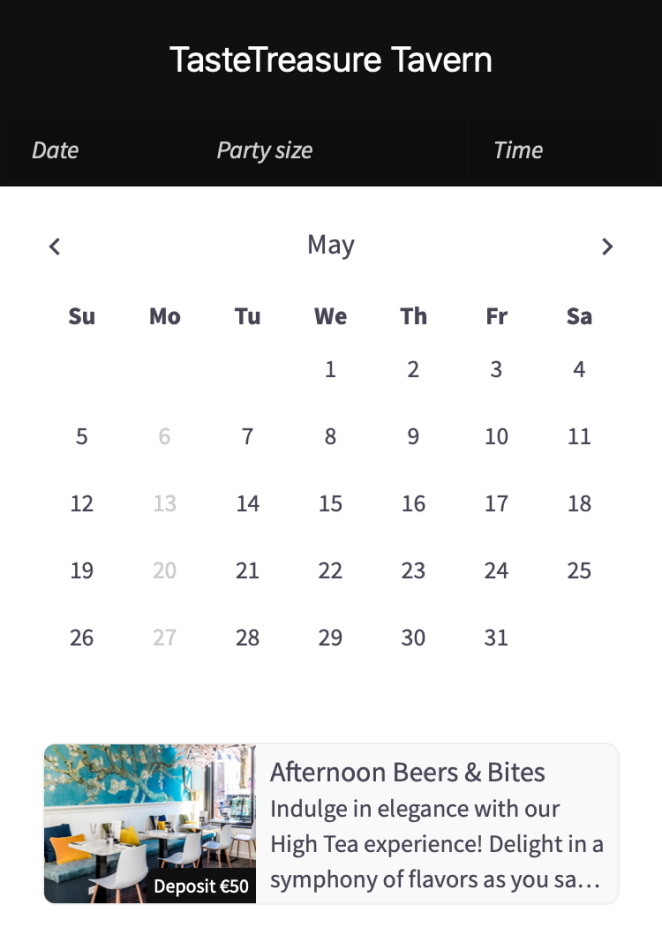Select May 31 on the calendar
The height and width of the screenshot is (948, 662).
496,638
